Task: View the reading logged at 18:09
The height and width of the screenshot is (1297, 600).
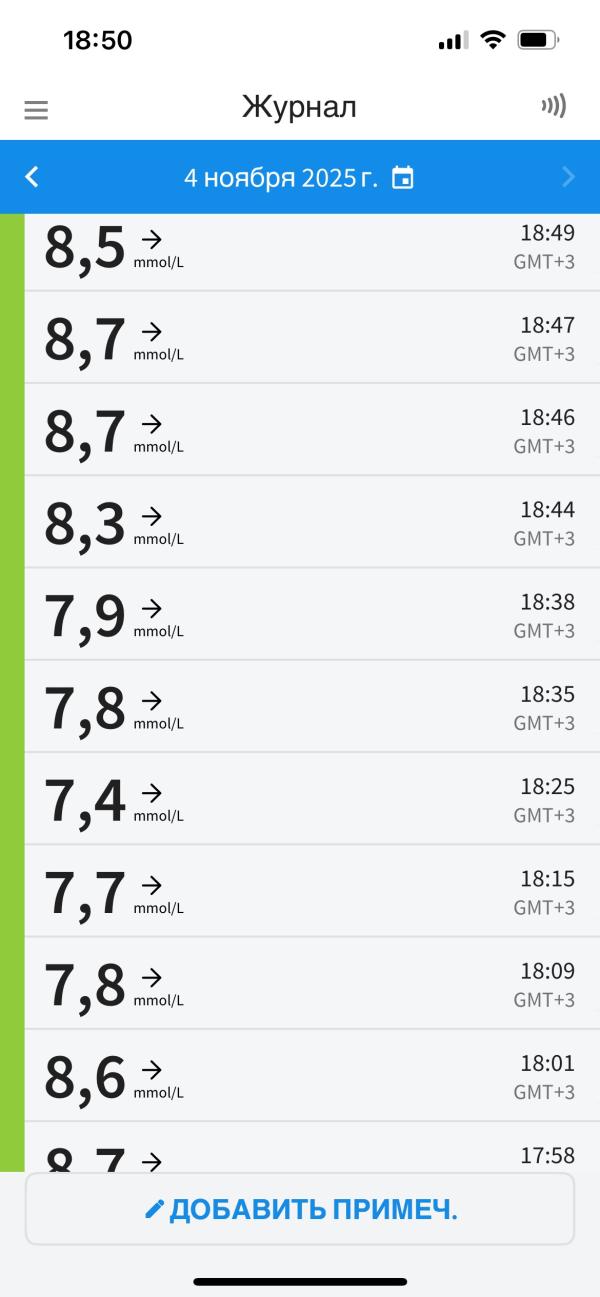Action: (x=300, y=984)
